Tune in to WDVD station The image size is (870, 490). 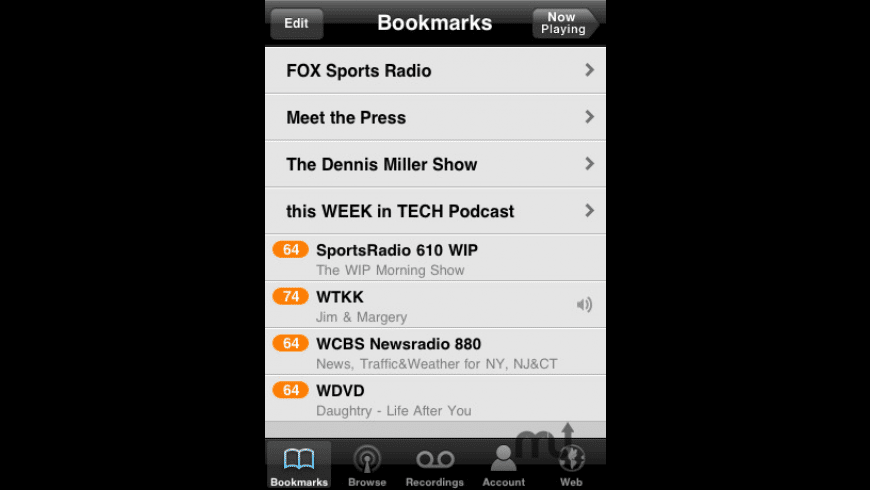click(435, 399)
